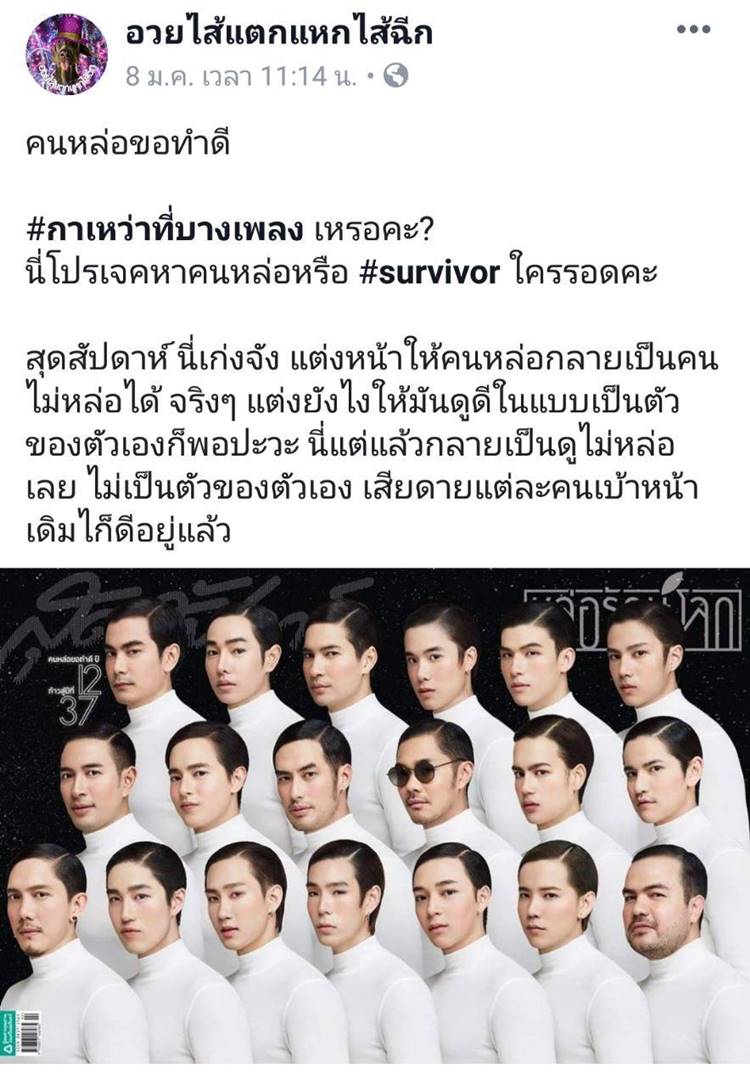Image resolution: width=750 pixels, height=1085 pixels.
Task: Open the poster's profile picture
Action: [x=65, y=54]
